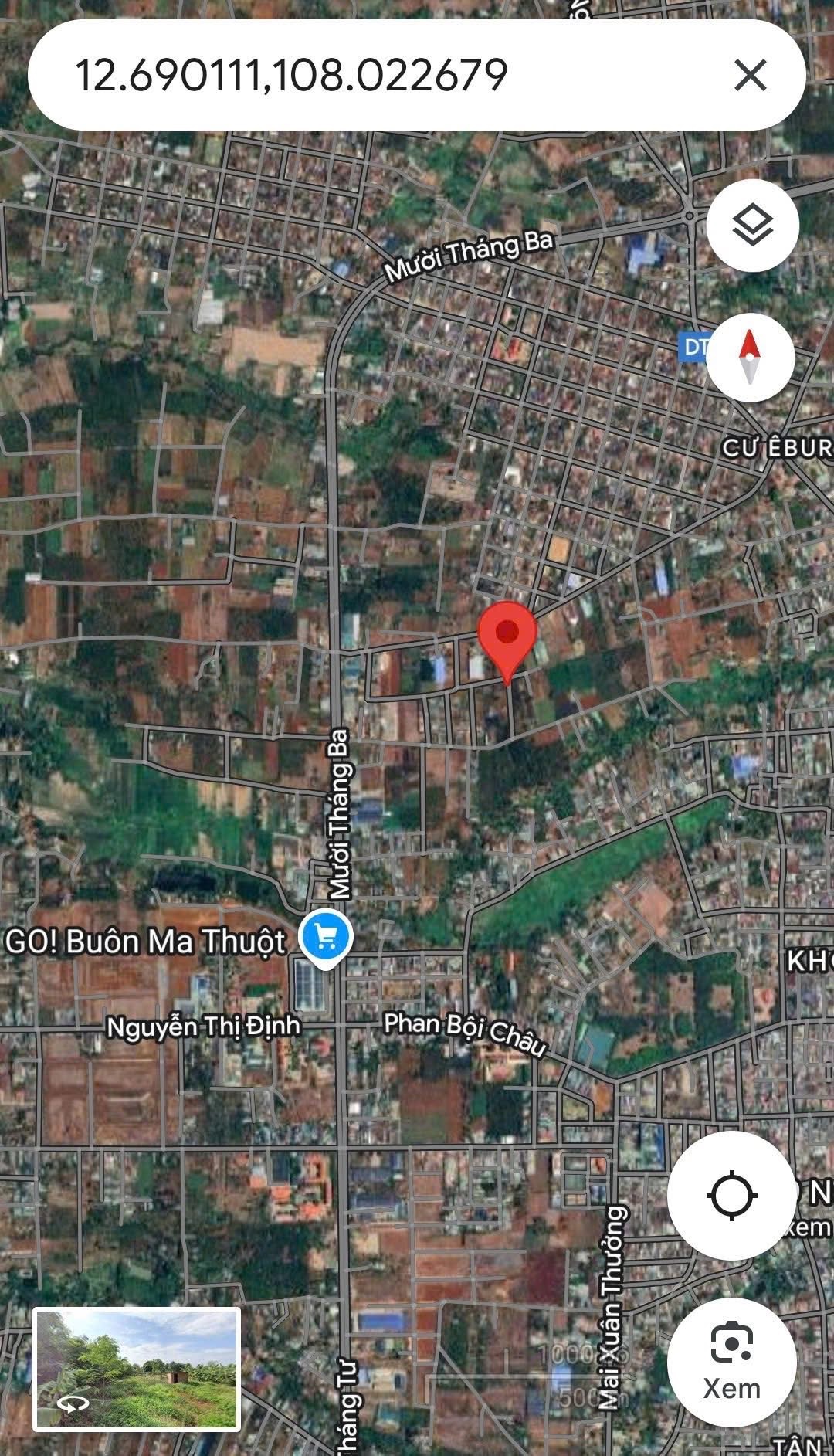Open the Xem lens camera button
834x1456 pixels.
tap(731, 1363)
